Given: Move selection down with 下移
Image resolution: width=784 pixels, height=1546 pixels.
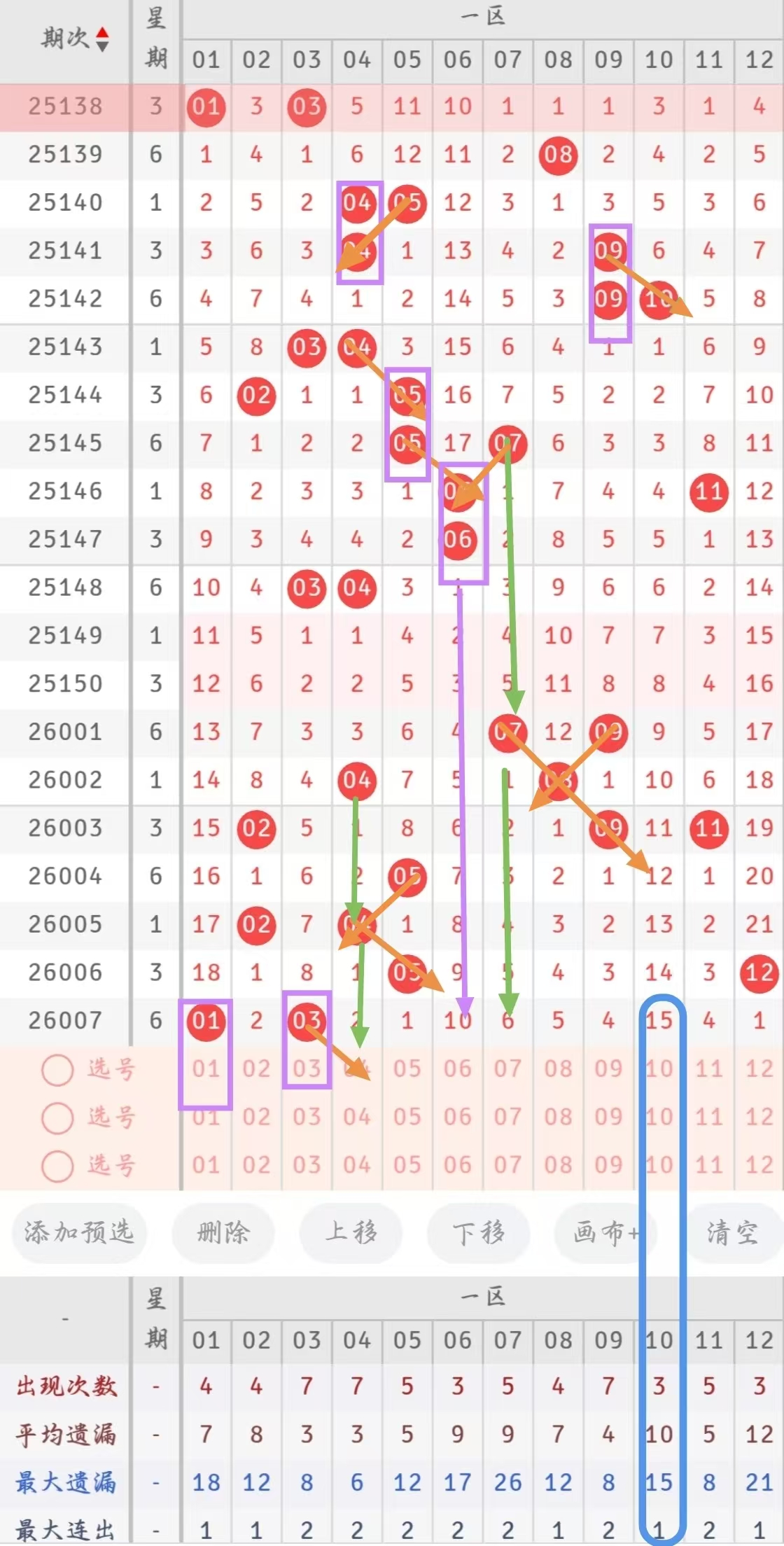Looking at the screenshot, I should (x=478, y=1232).
